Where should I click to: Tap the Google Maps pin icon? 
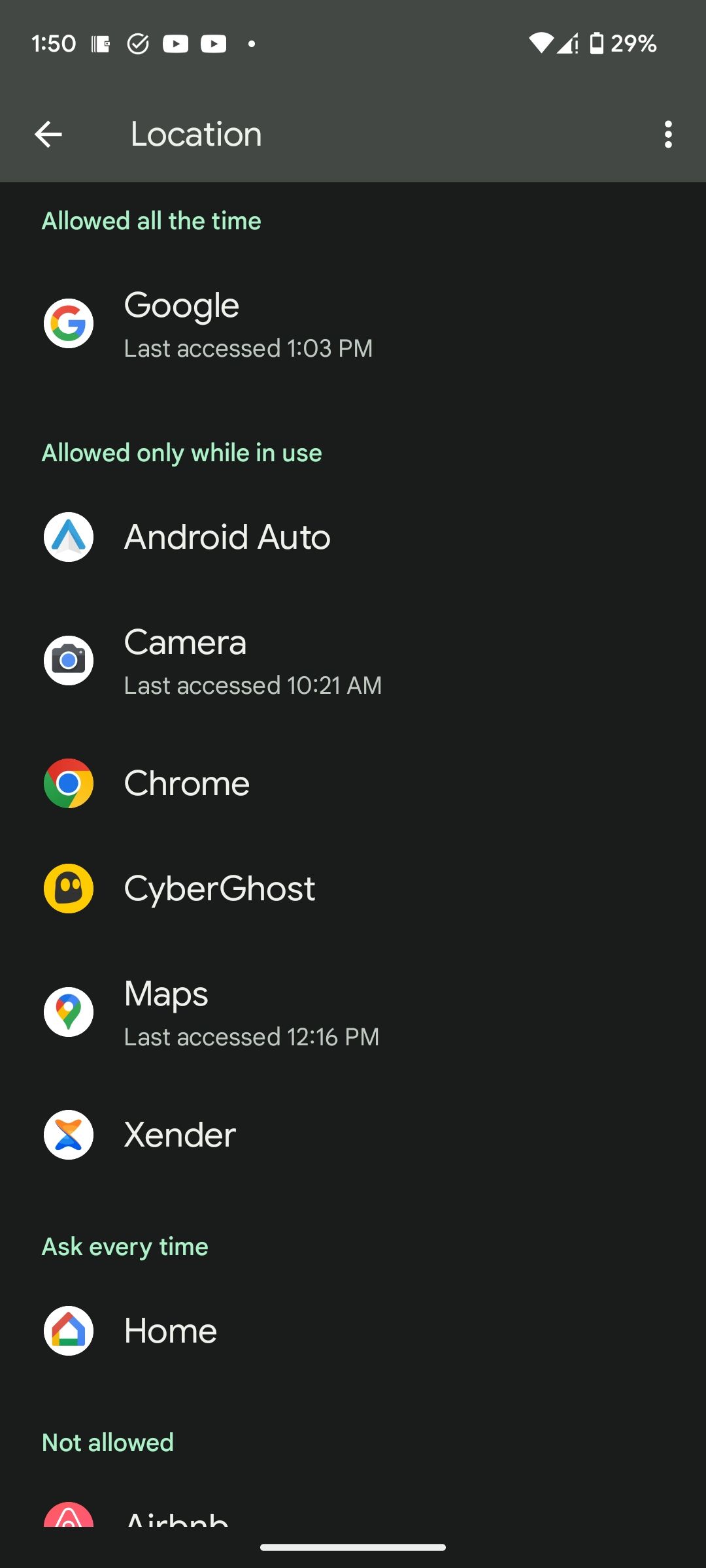[68, 1012]
